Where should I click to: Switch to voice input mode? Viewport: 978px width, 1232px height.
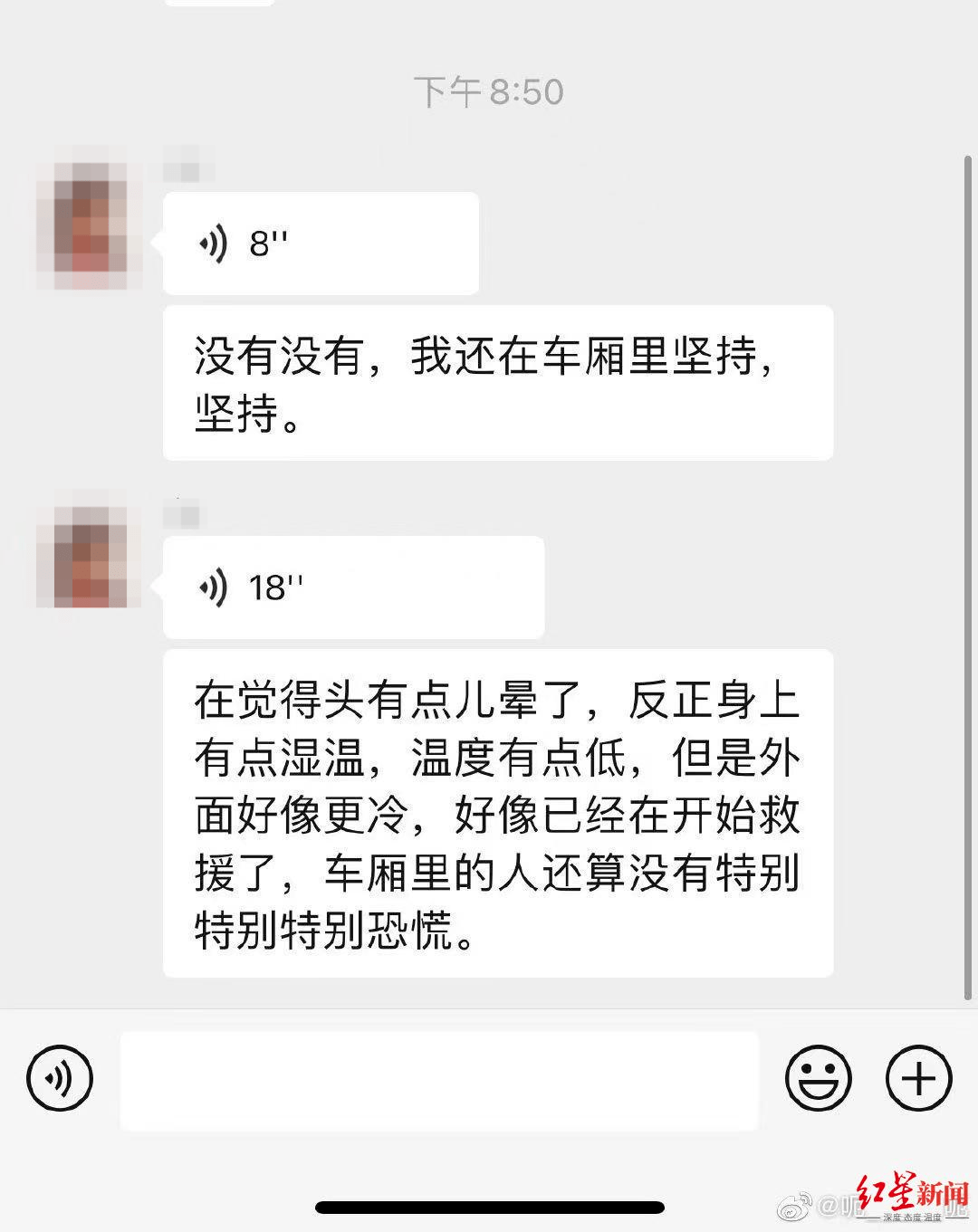tap(60, 1078)
